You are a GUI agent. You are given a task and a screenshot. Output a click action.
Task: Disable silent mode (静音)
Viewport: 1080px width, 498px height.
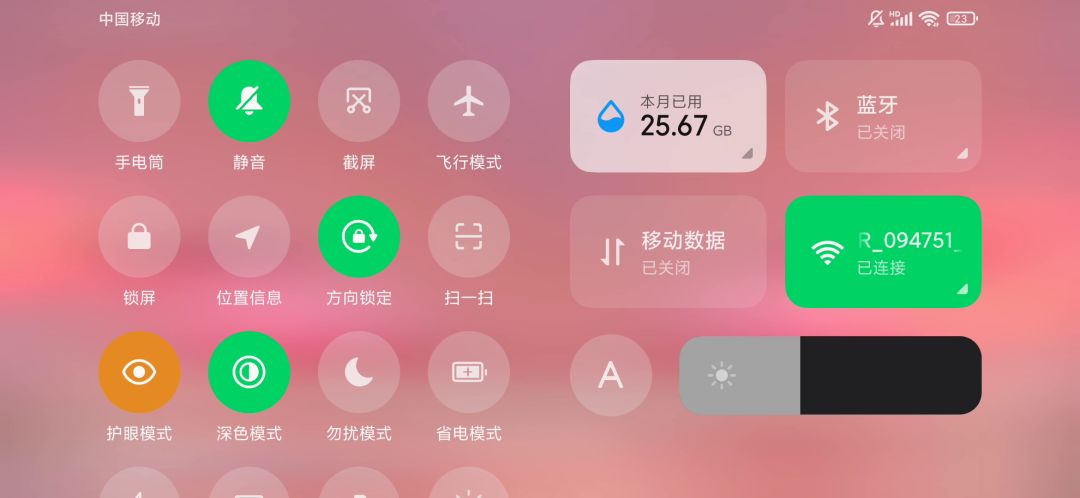[249, 101]
